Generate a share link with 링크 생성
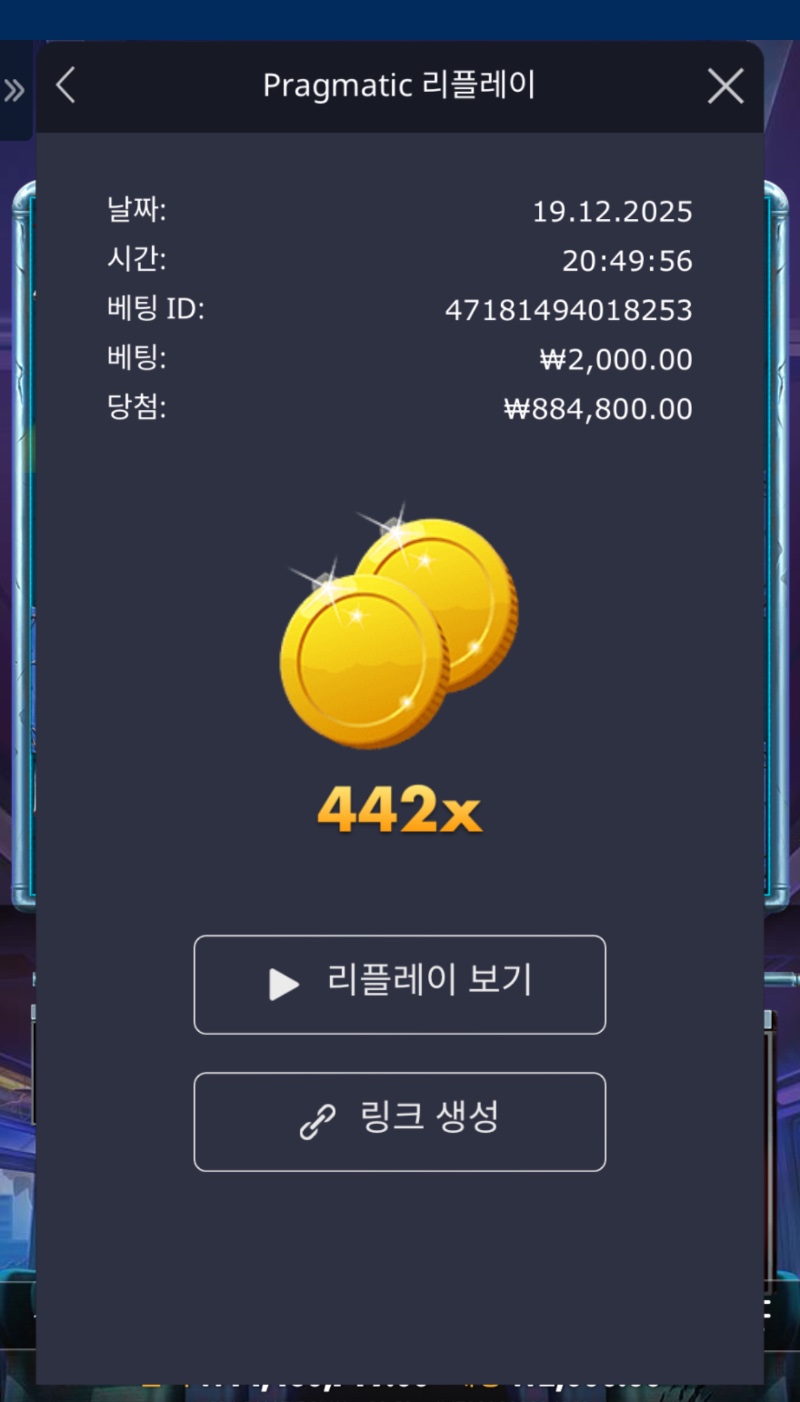This screenshot has width=800, height=1402. click(399, 1121)
